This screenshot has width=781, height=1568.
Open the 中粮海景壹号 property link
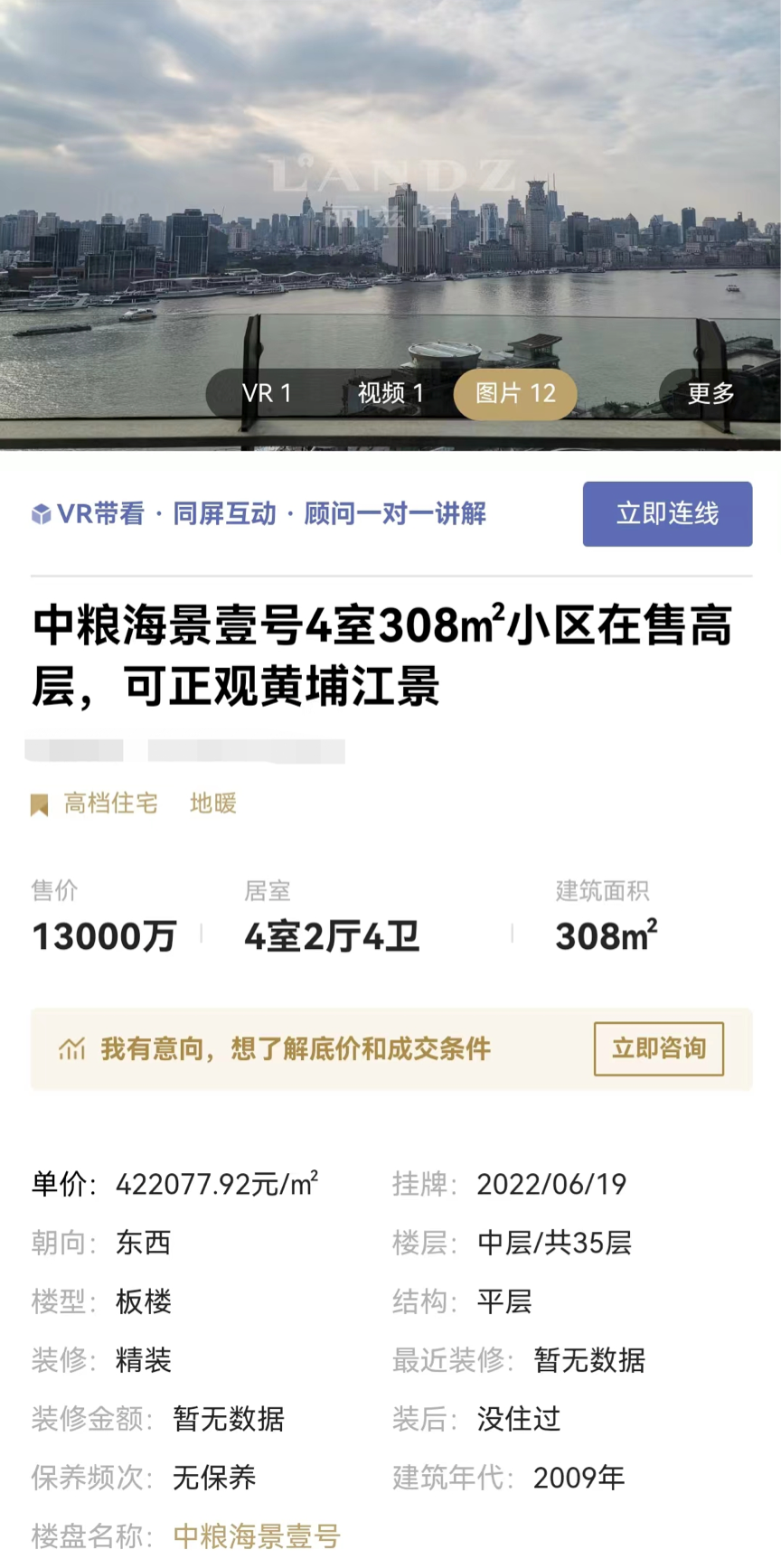tap(257, 1535)
